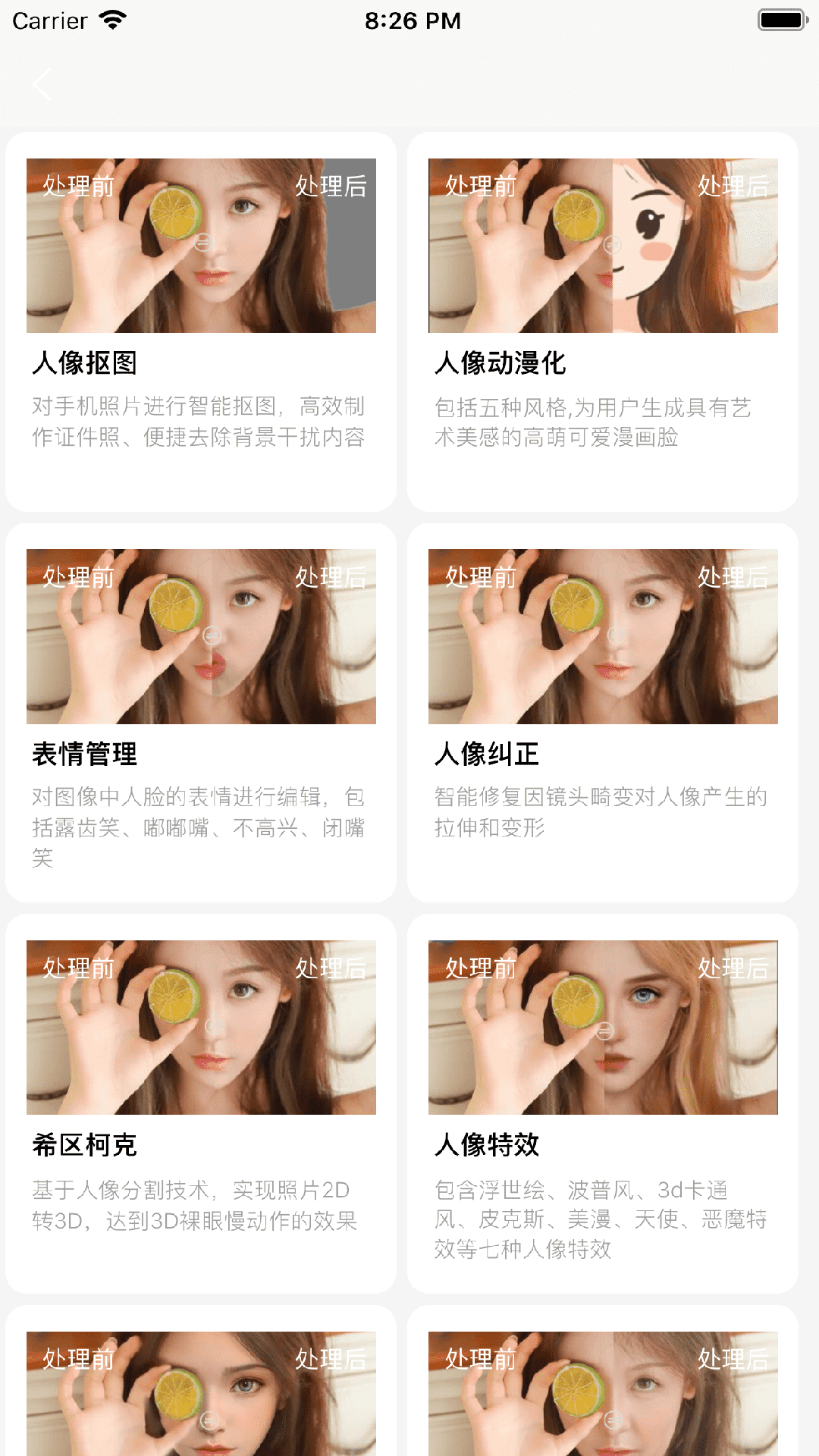Open the 人像纠正 card
Screen dimensions: 819x1456
603,713
